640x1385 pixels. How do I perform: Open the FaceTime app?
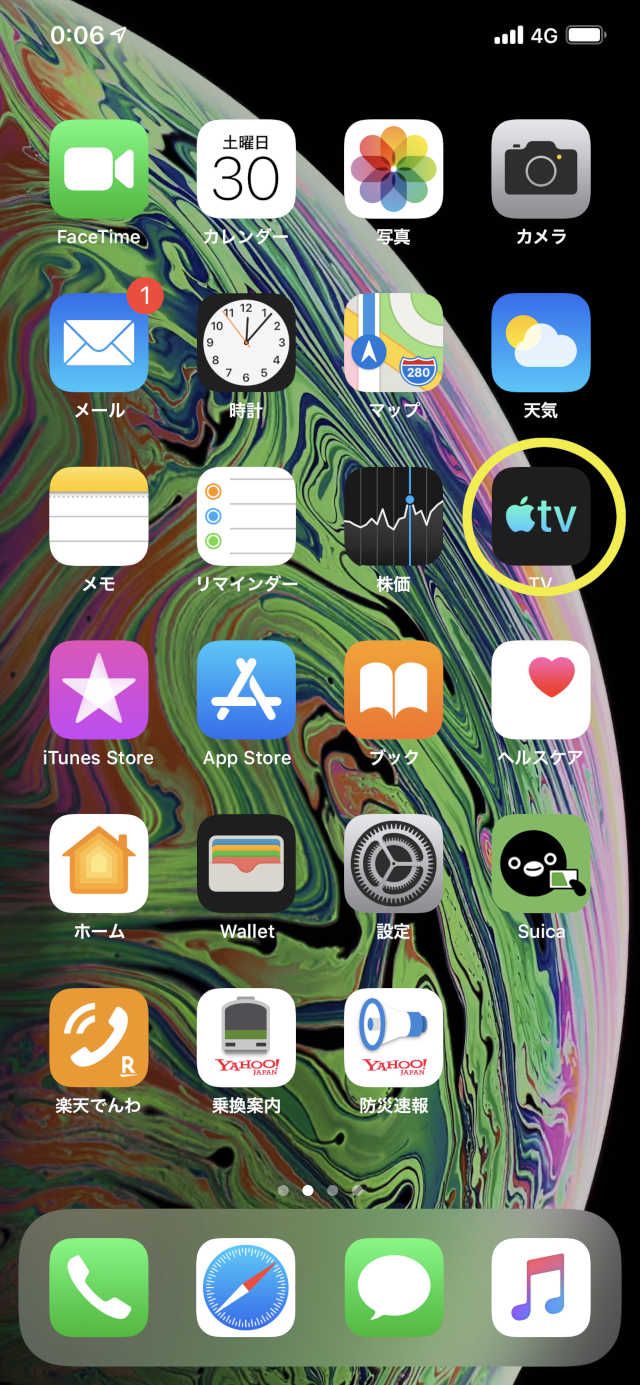(98, 169)
